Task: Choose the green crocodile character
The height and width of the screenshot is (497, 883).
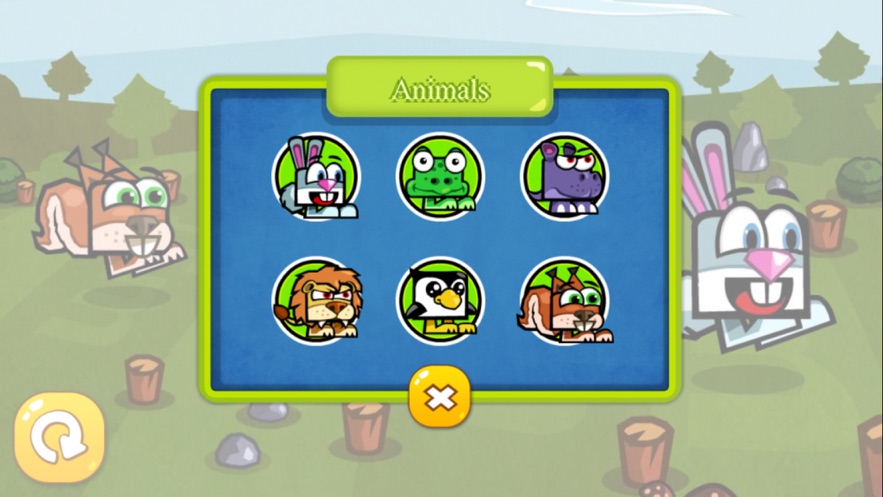Action: [440, 177]
